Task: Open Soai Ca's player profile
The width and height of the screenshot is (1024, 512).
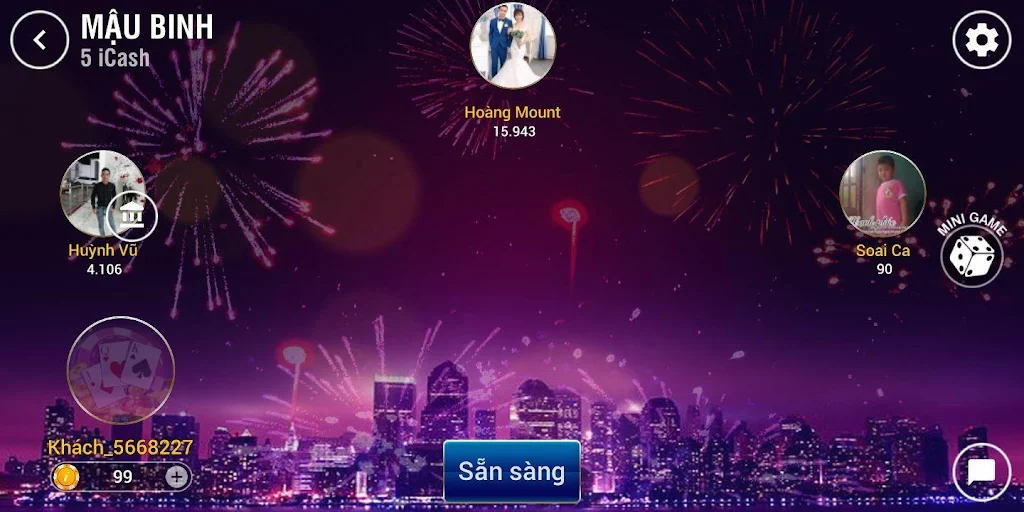Action: 881,193
